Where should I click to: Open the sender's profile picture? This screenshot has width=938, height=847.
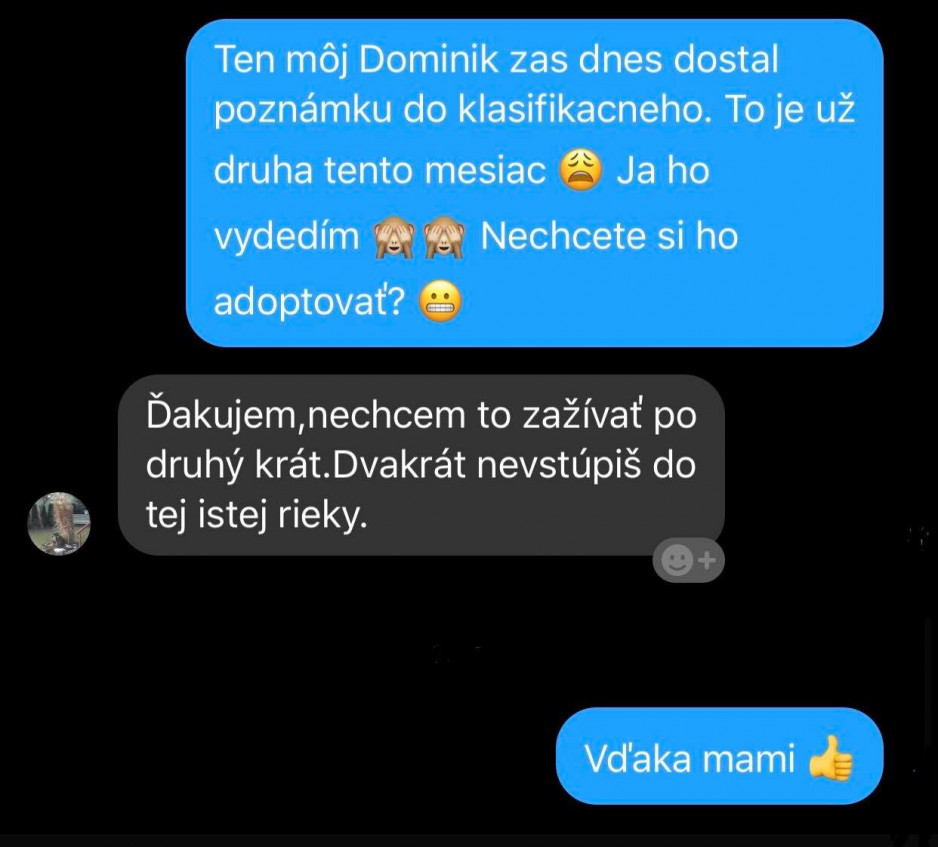point(59,523)
